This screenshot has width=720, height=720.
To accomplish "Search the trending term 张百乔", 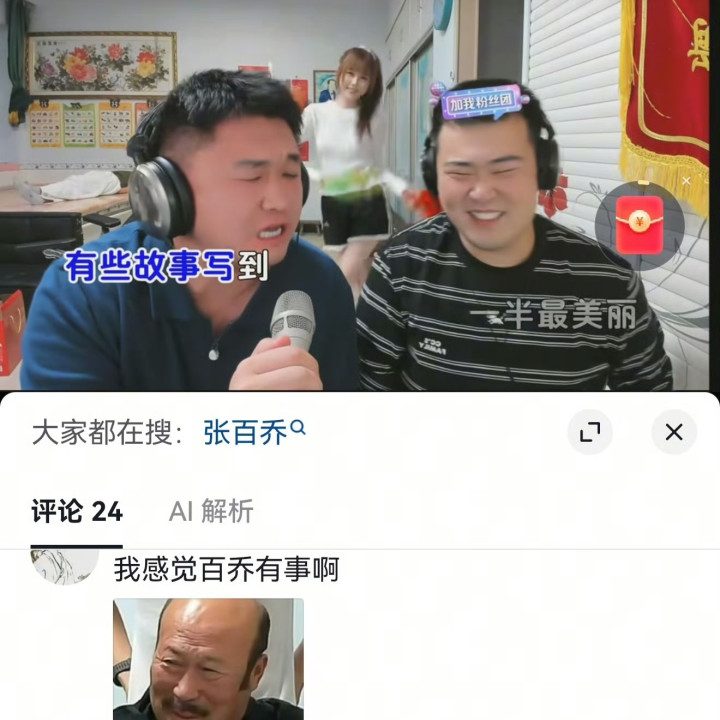I will 254,432.
